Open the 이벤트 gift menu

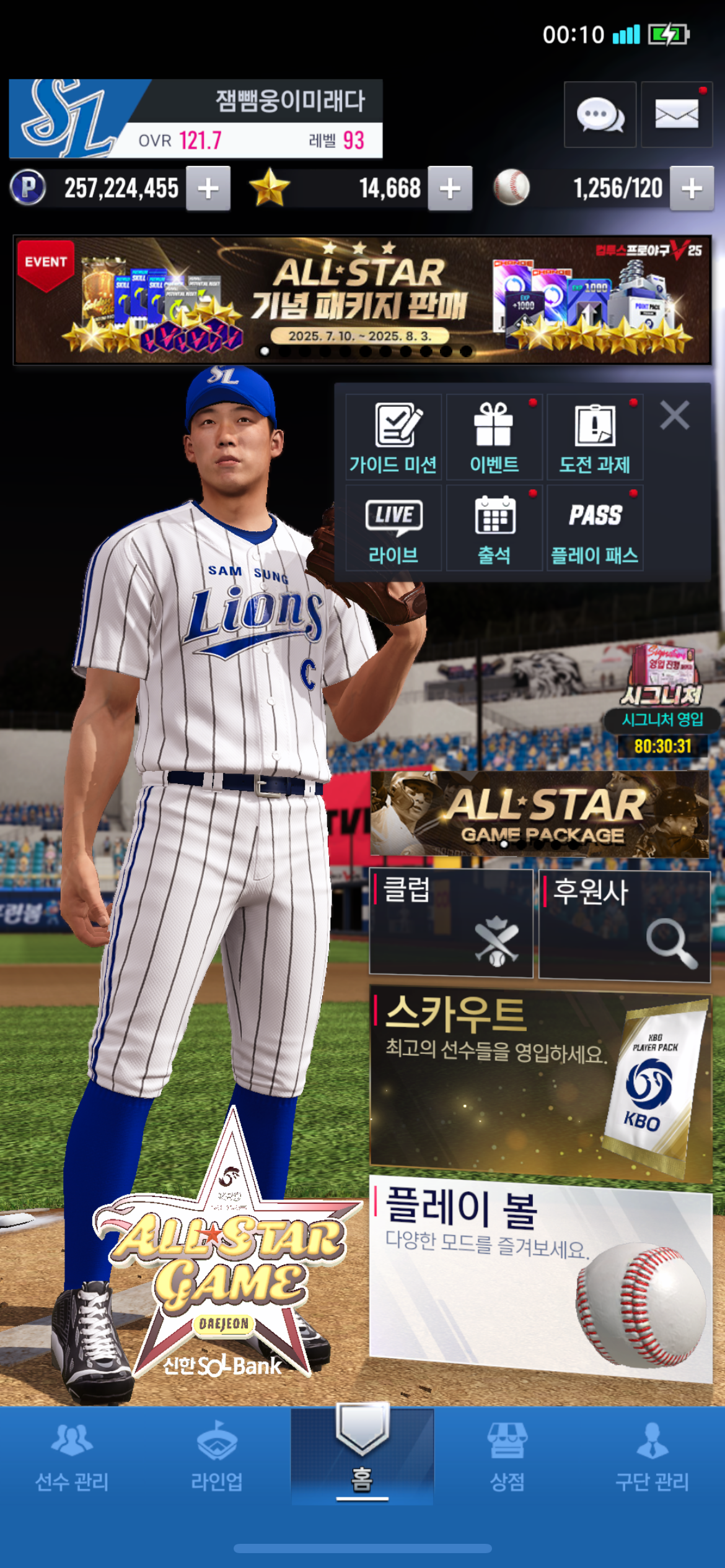(494, 437)
